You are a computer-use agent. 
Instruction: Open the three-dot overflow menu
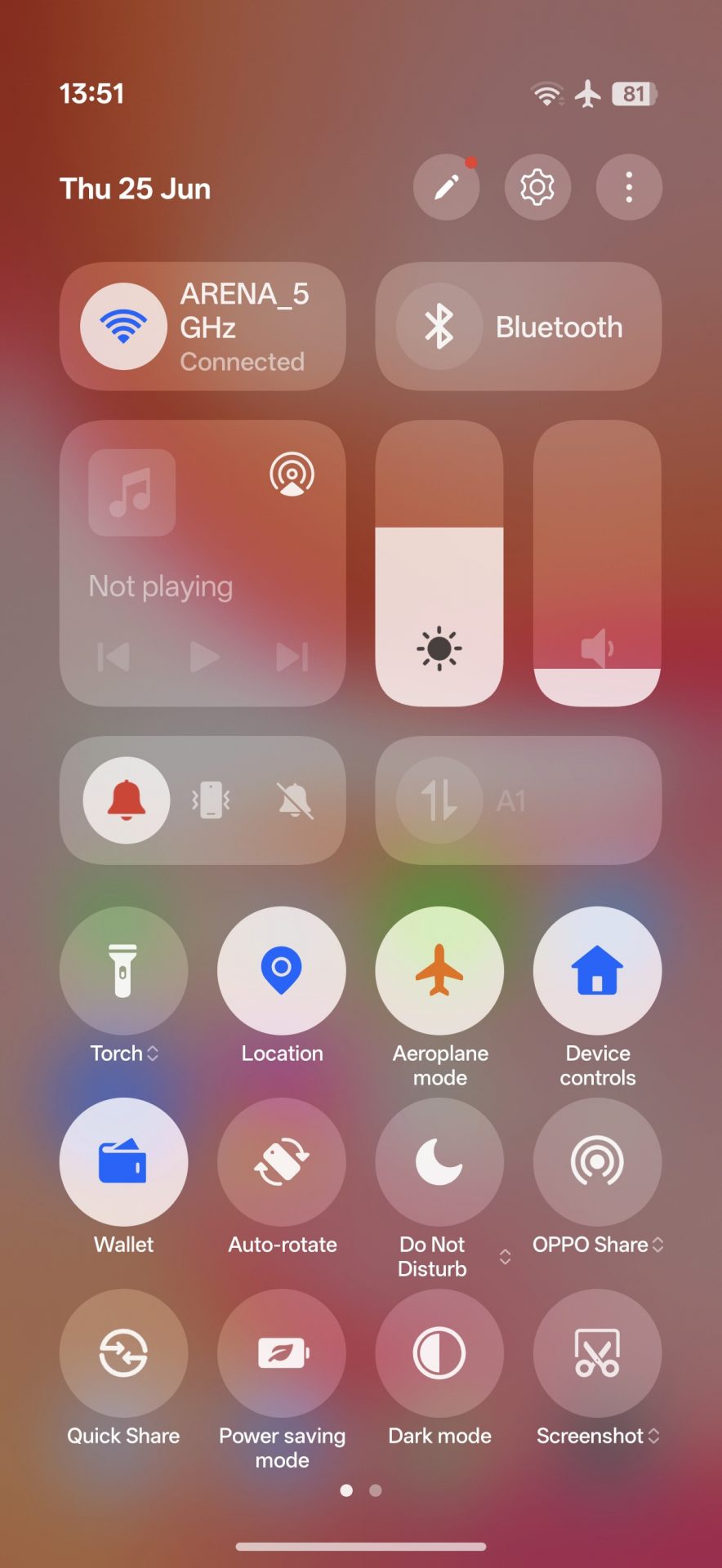coord(629,188)
